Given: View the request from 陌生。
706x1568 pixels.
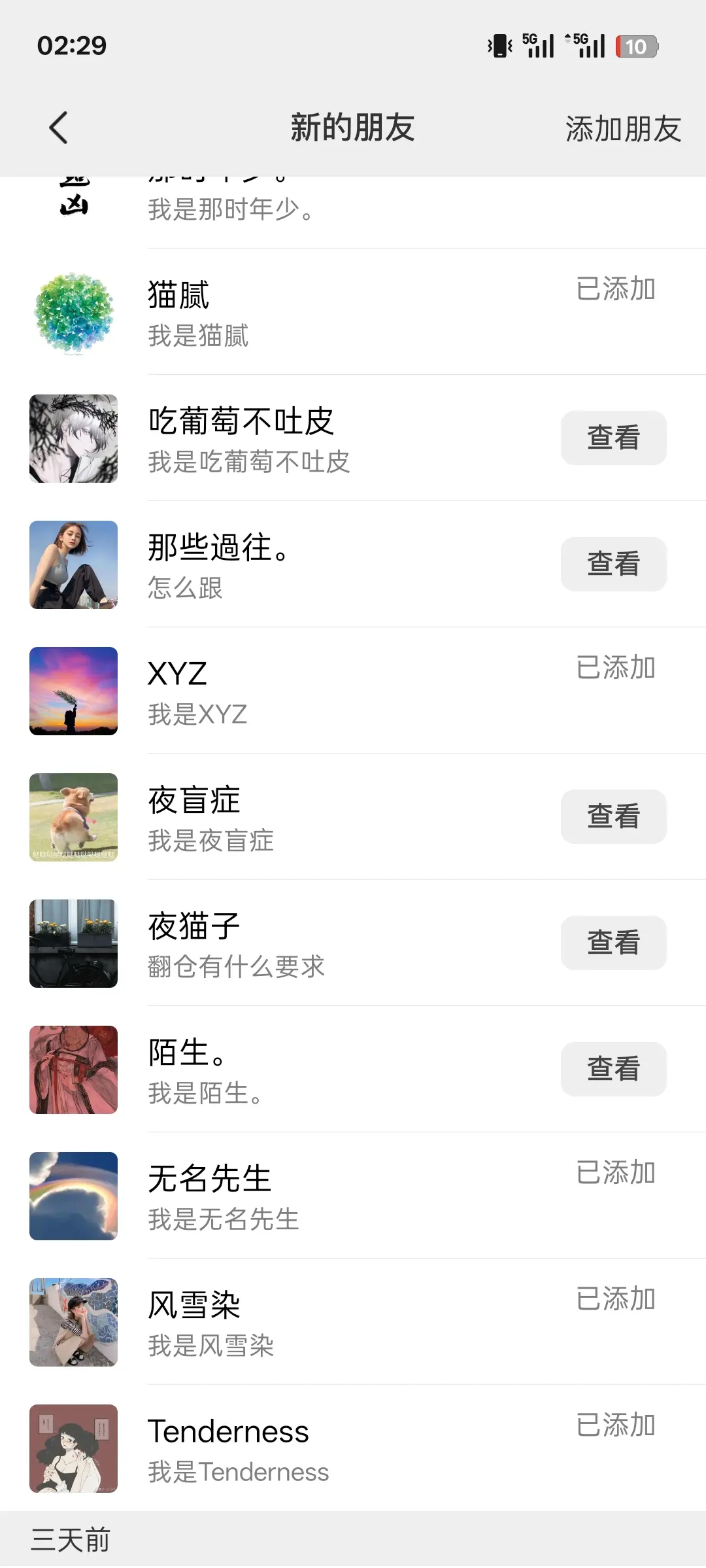Looking at the screenshot, I should click(613, 1069).
